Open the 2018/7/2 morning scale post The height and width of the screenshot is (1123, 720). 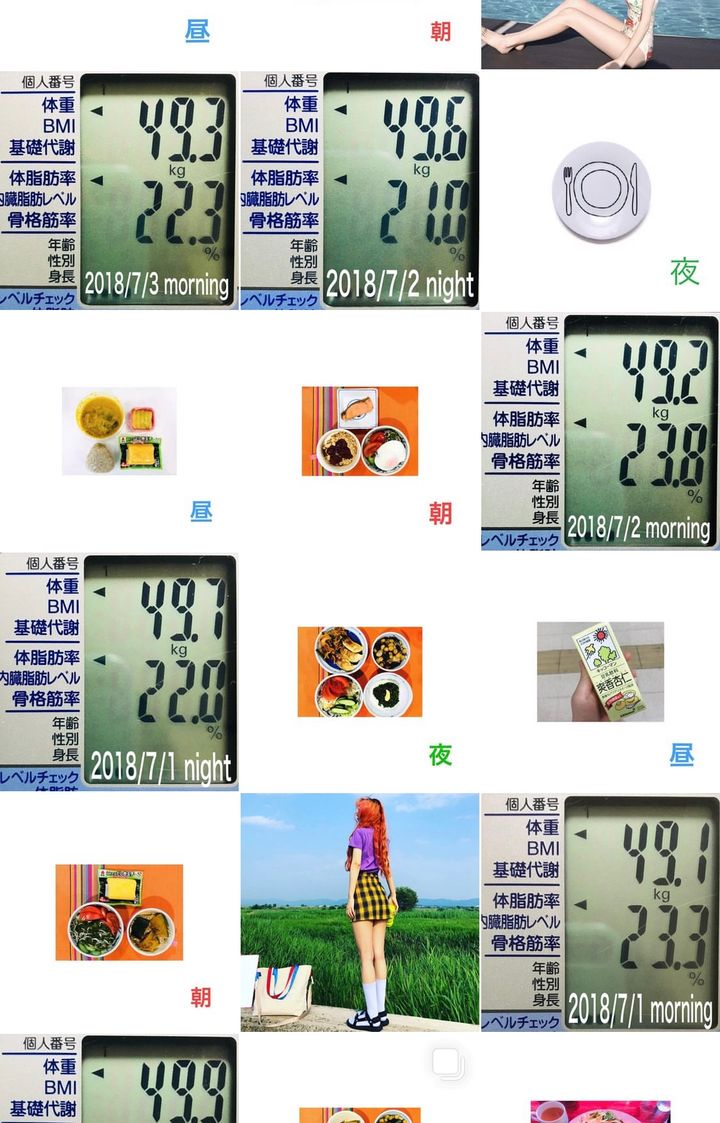[x=600, y=431]
